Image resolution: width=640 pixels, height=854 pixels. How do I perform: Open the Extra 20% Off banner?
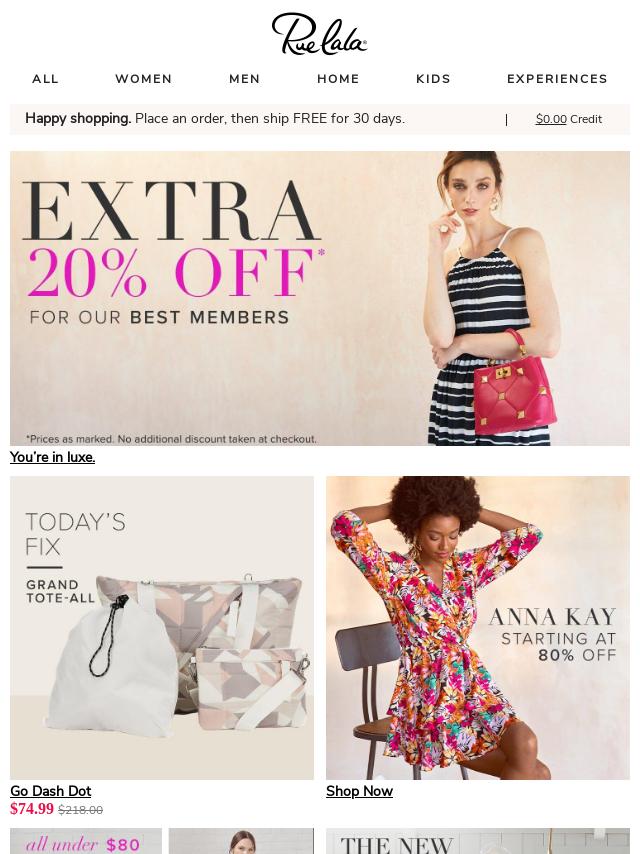click(x=320, y=298)
